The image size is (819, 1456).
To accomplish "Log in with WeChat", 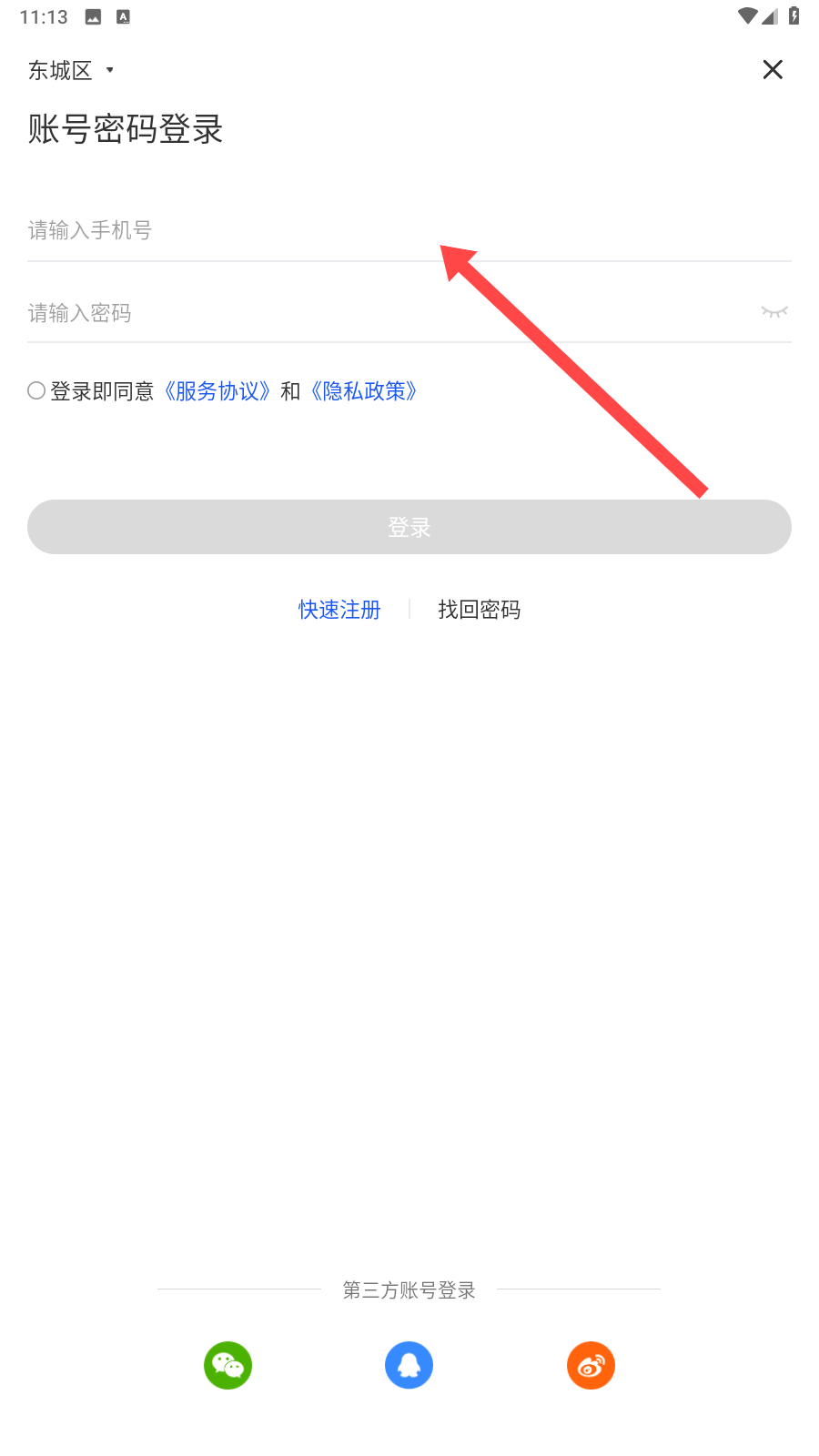I will pyautogui.click(x=227, y=1365).
